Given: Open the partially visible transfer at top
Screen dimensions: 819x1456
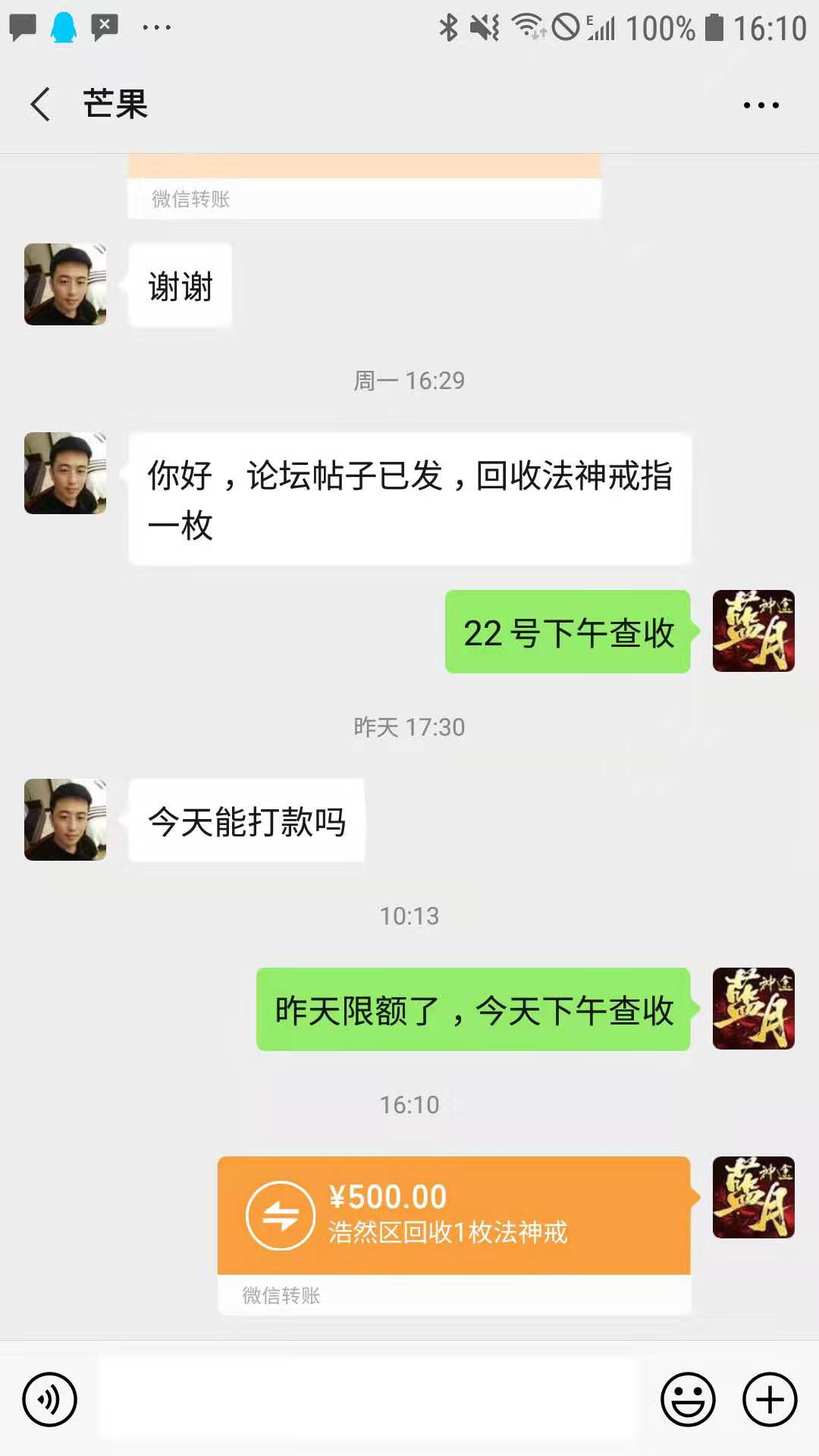Looking at the screenshot, I should (x=364, y=186).
